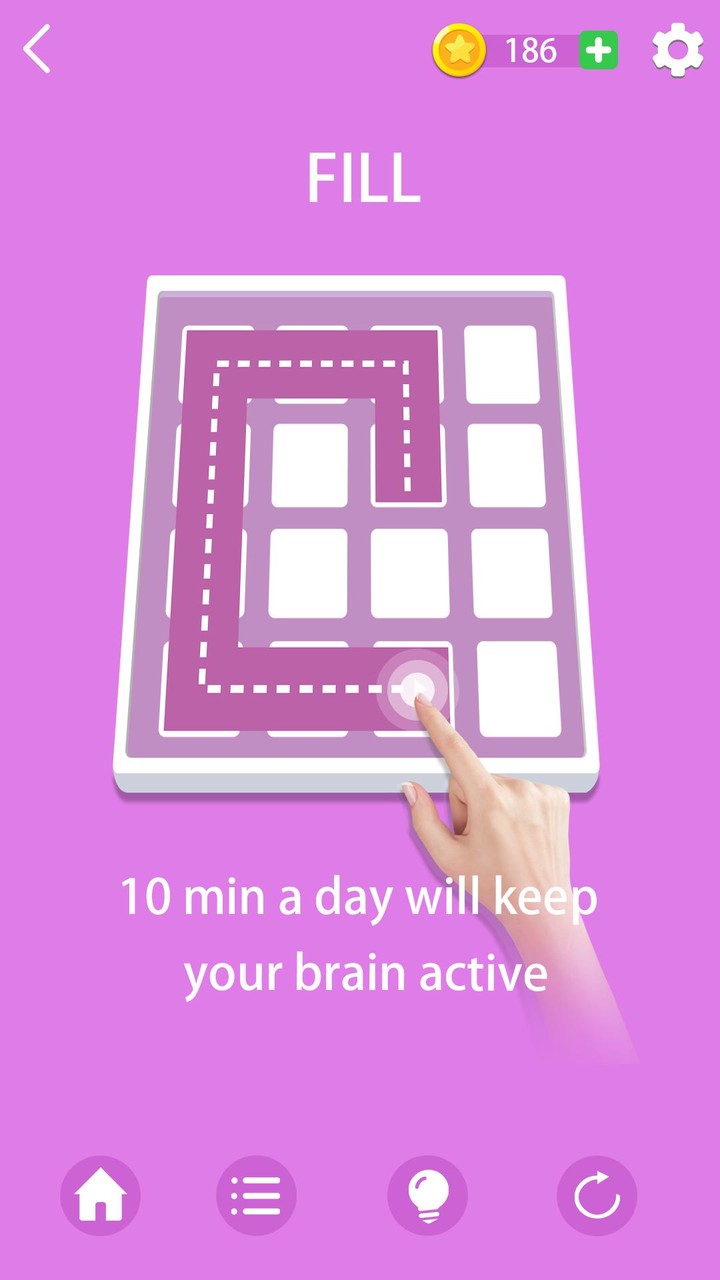Open the settings gear
Image resolution: width=720 pixels, height=1280 pixels.
[677, 50]
